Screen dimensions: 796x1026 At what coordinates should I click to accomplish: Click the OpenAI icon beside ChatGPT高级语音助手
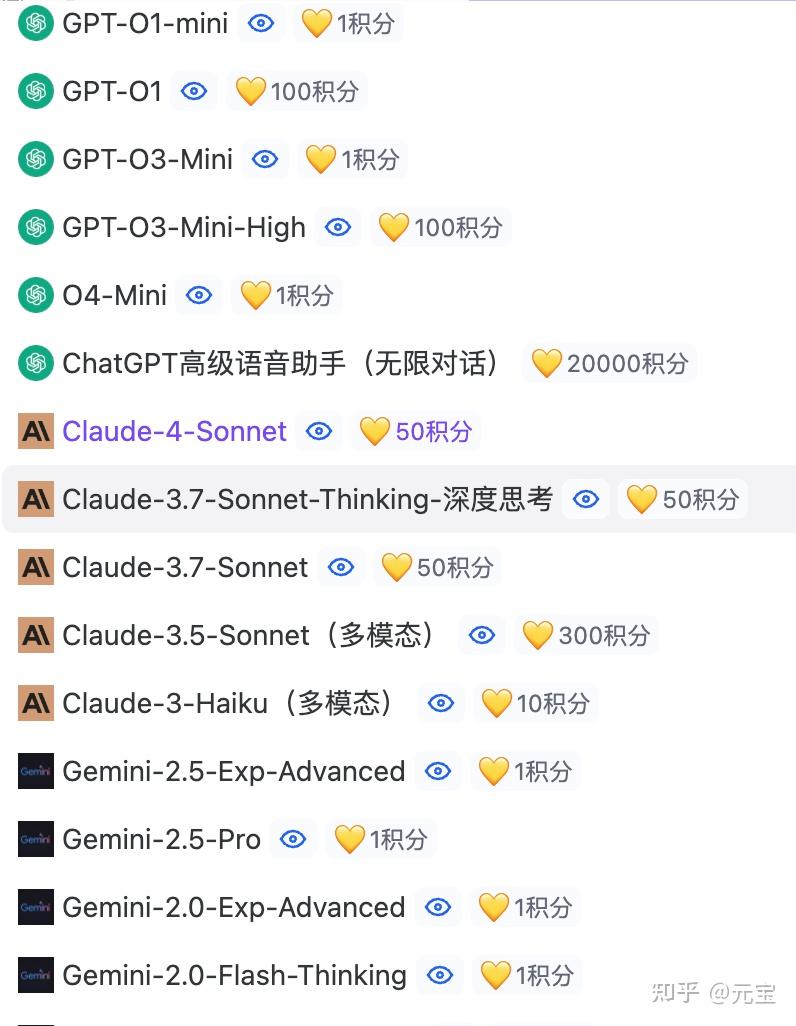click(x=36, y=363)
